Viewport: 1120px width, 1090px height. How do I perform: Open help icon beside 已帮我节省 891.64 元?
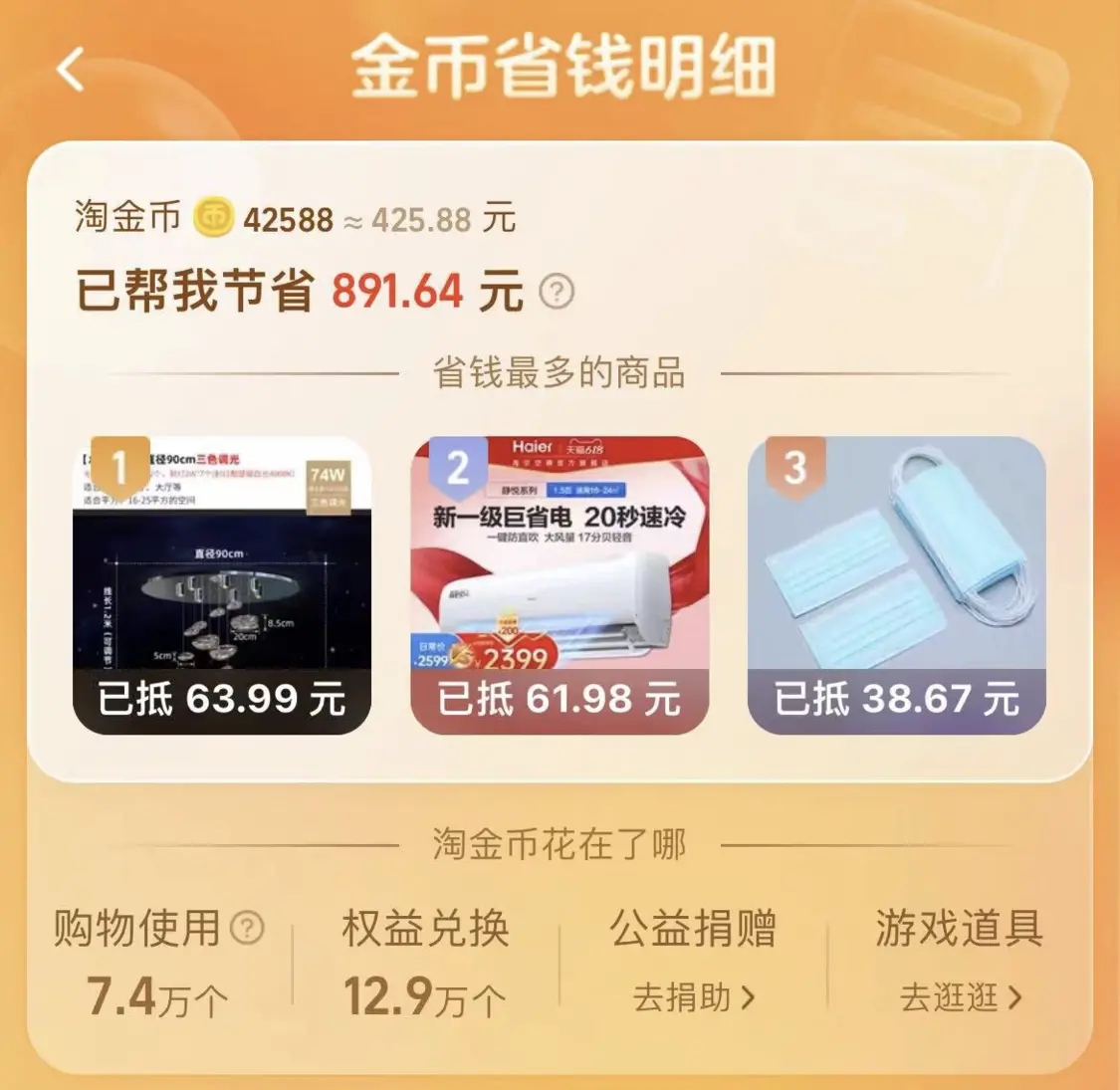(x=557, y=292)
